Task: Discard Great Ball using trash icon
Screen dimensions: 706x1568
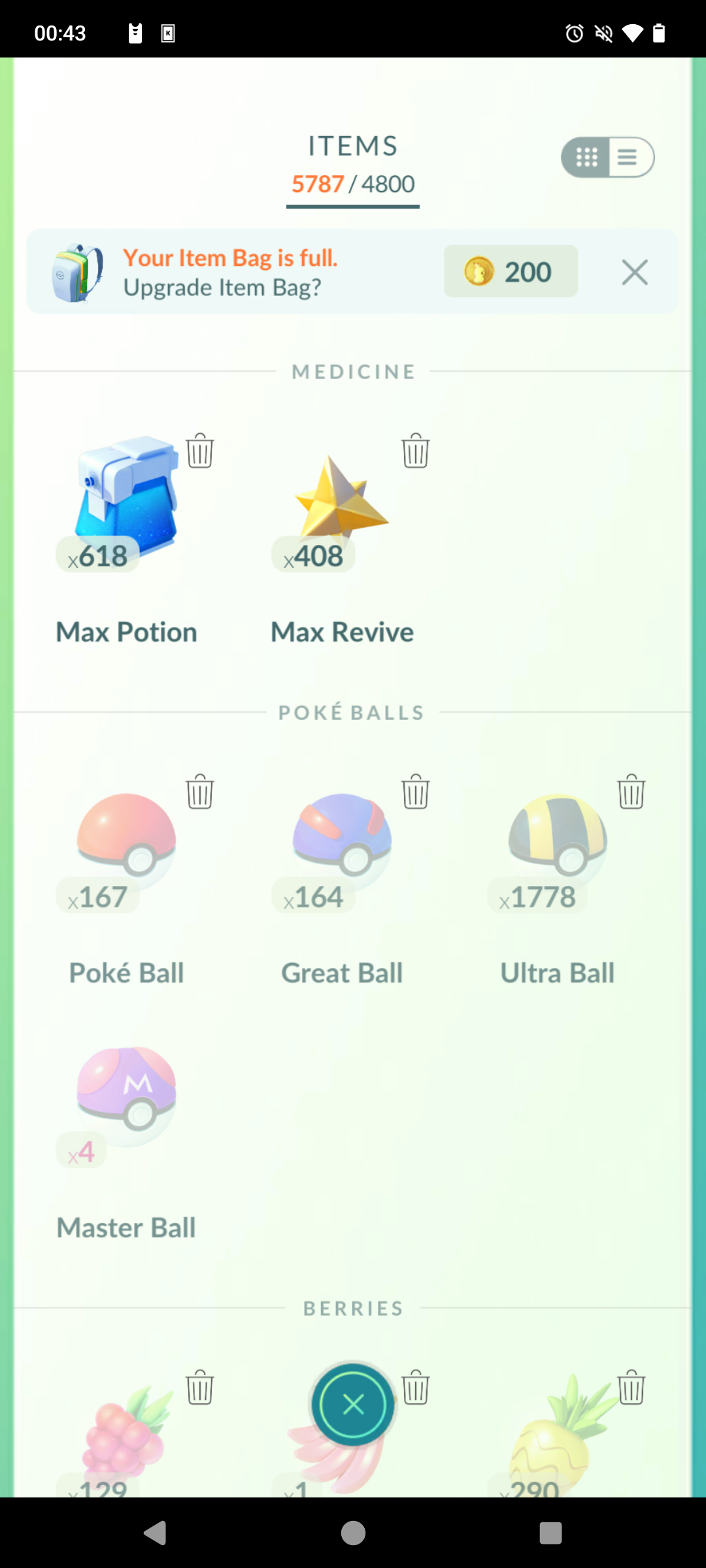Action: tap(416, 792)
